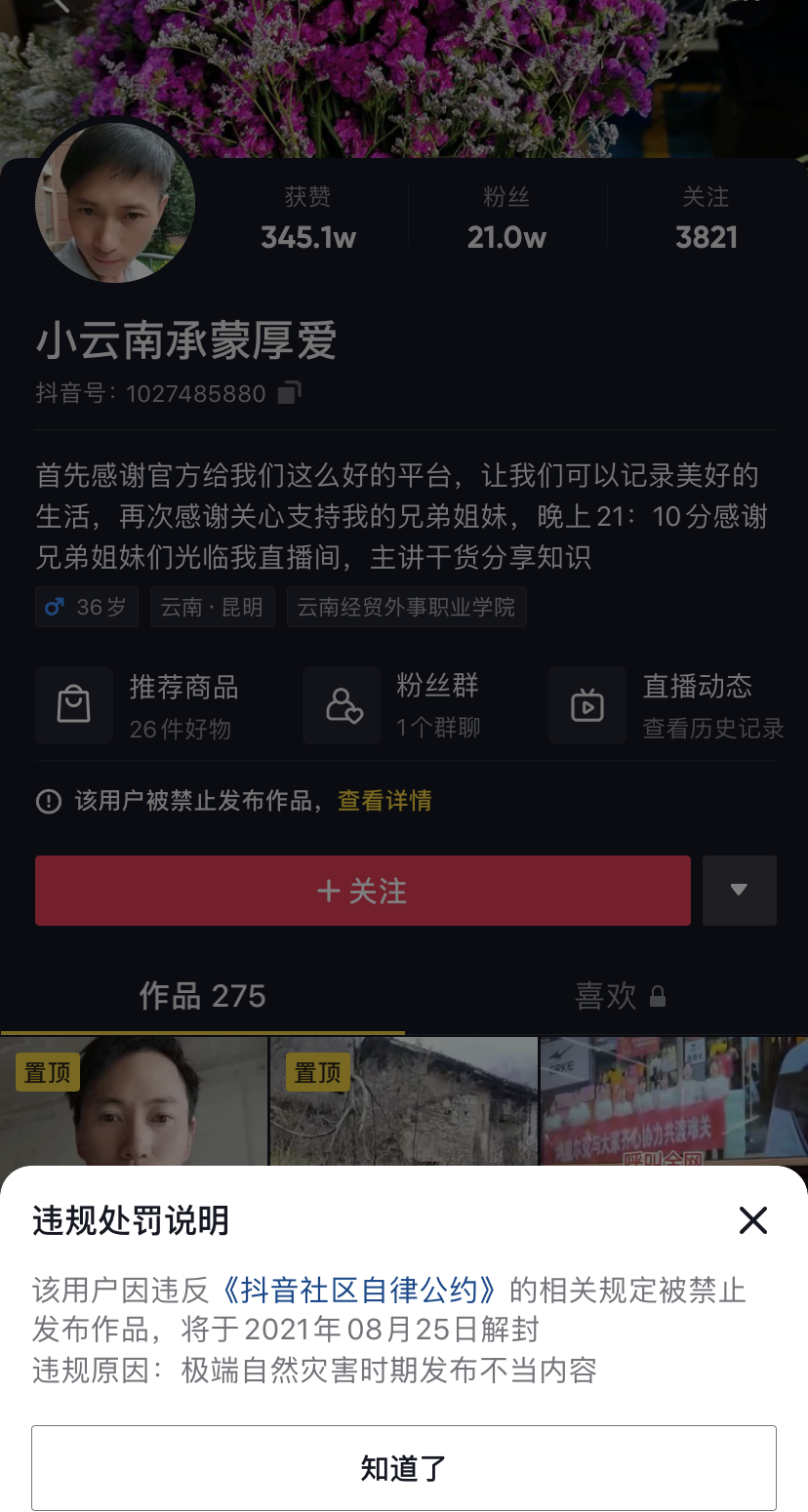Open the 查看详情 details link
This screenshot has height=1512, width=808.
(384, 800)
